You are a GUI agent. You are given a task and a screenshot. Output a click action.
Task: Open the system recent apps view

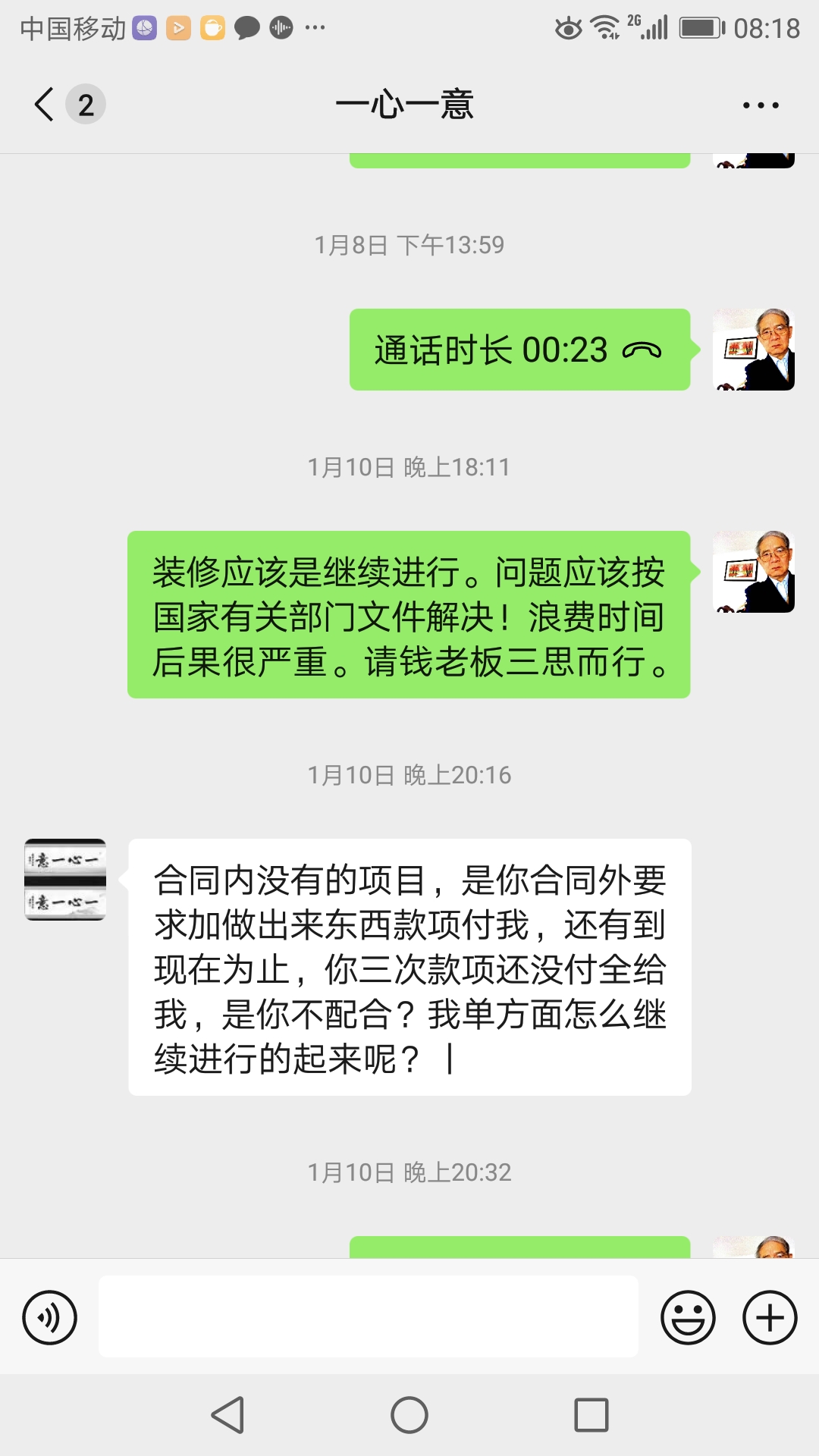pyautogui.click(x=591, y=1415)
